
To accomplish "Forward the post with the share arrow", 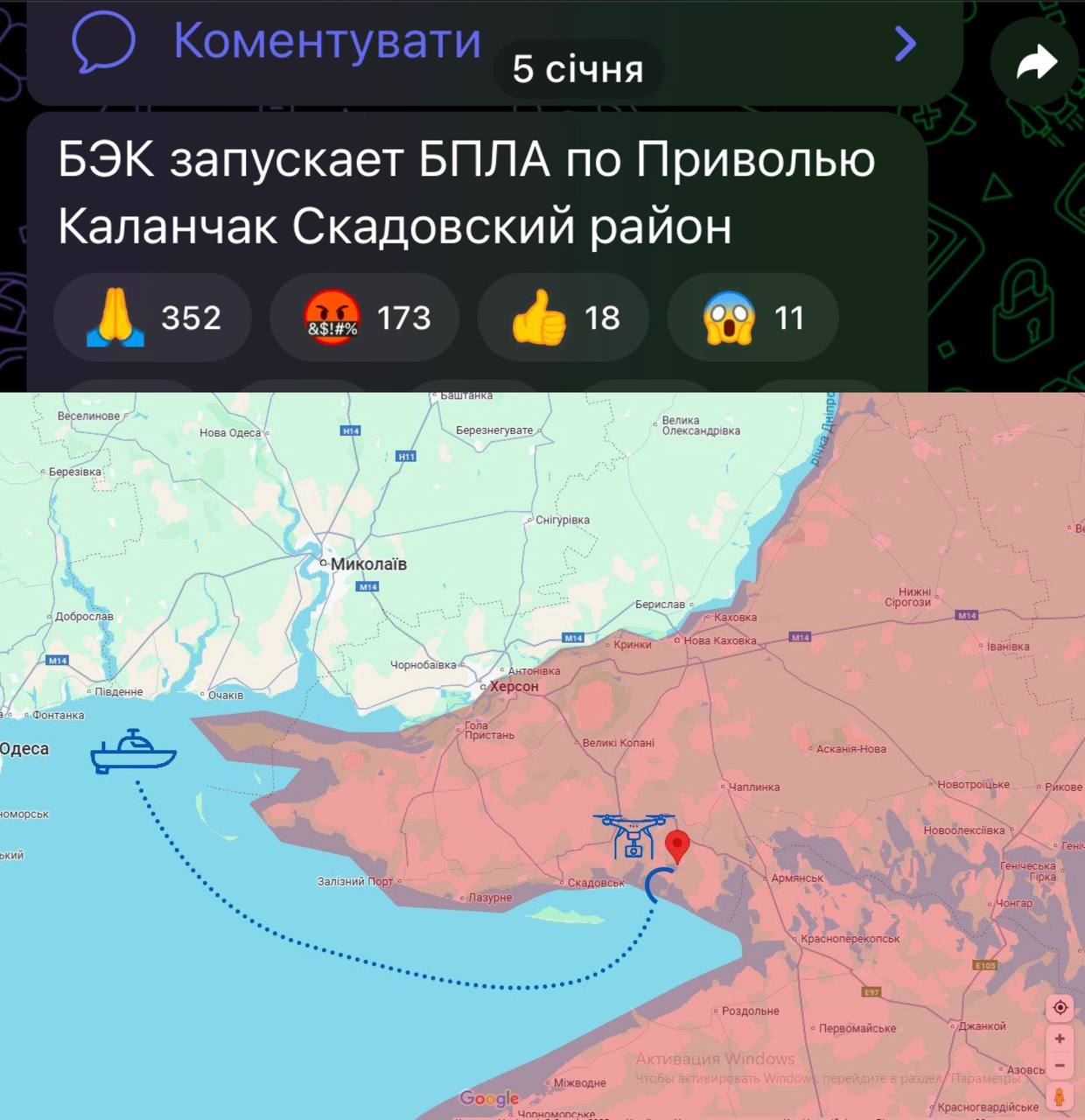I will tap(1036, 63).
